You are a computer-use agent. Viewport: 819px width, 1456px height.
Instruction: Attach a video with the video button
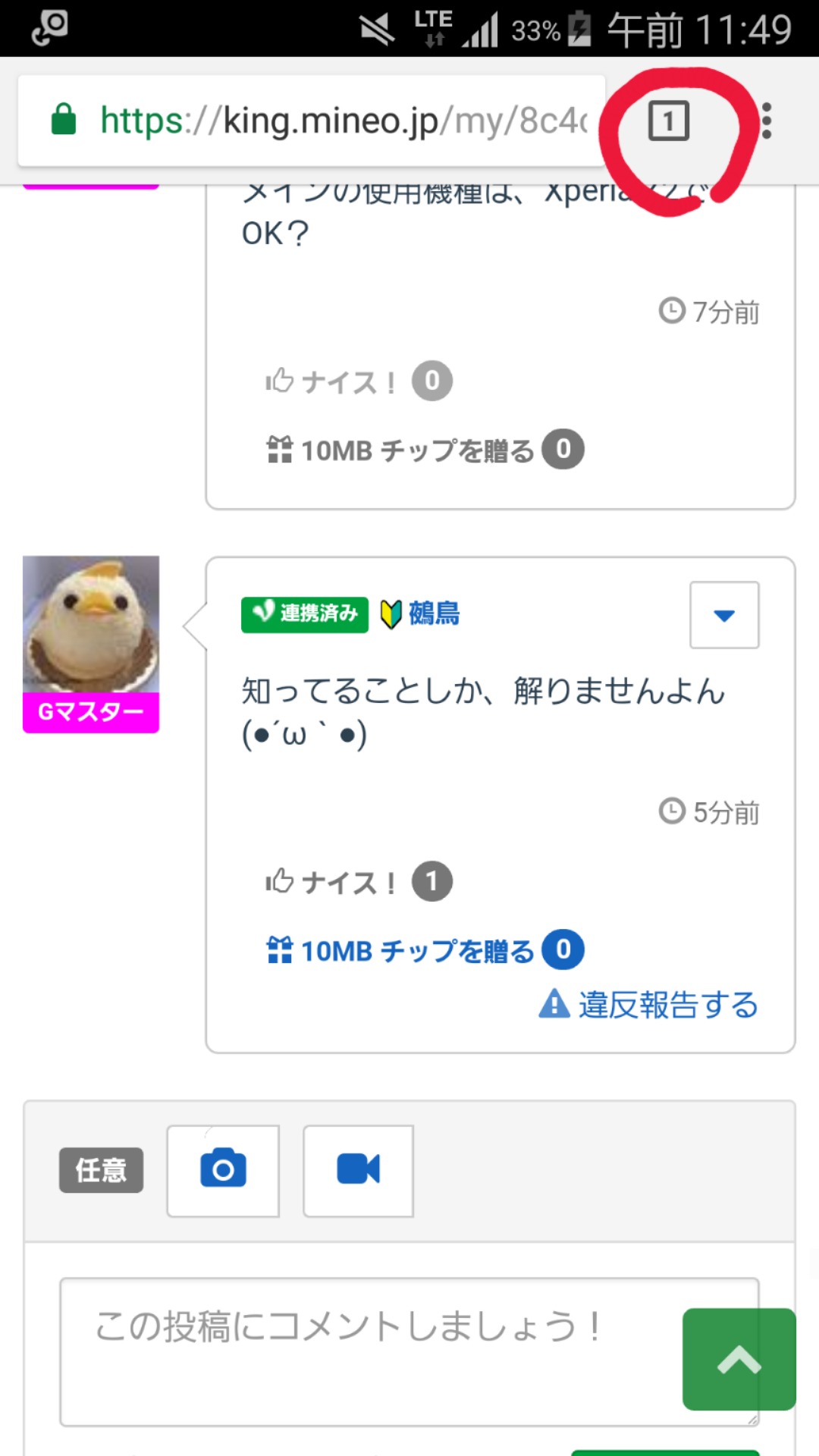pos(358,1170)
